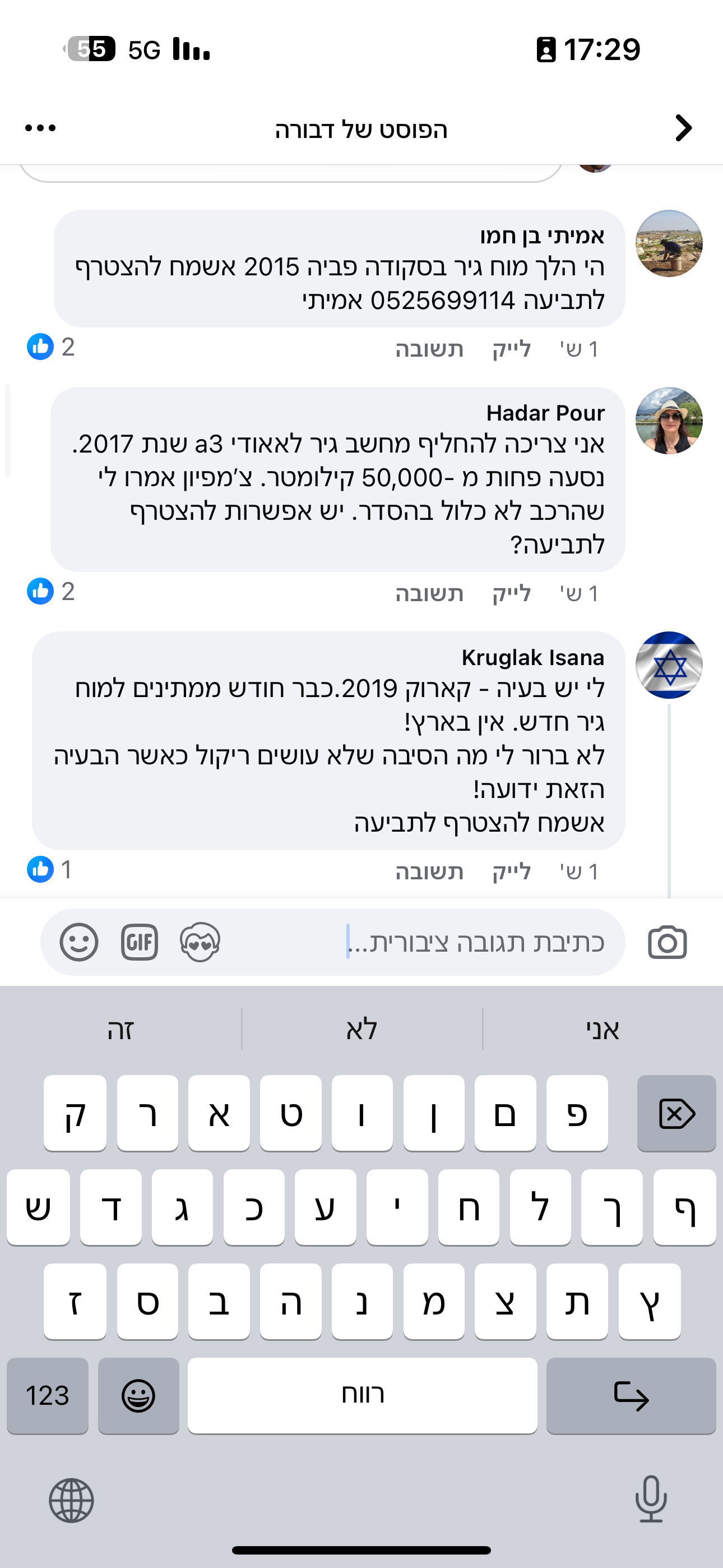The width and height of the screenshot is (723, 1568).
Task: Tap the back chevron in the header
Action: [x=683, y=128]
